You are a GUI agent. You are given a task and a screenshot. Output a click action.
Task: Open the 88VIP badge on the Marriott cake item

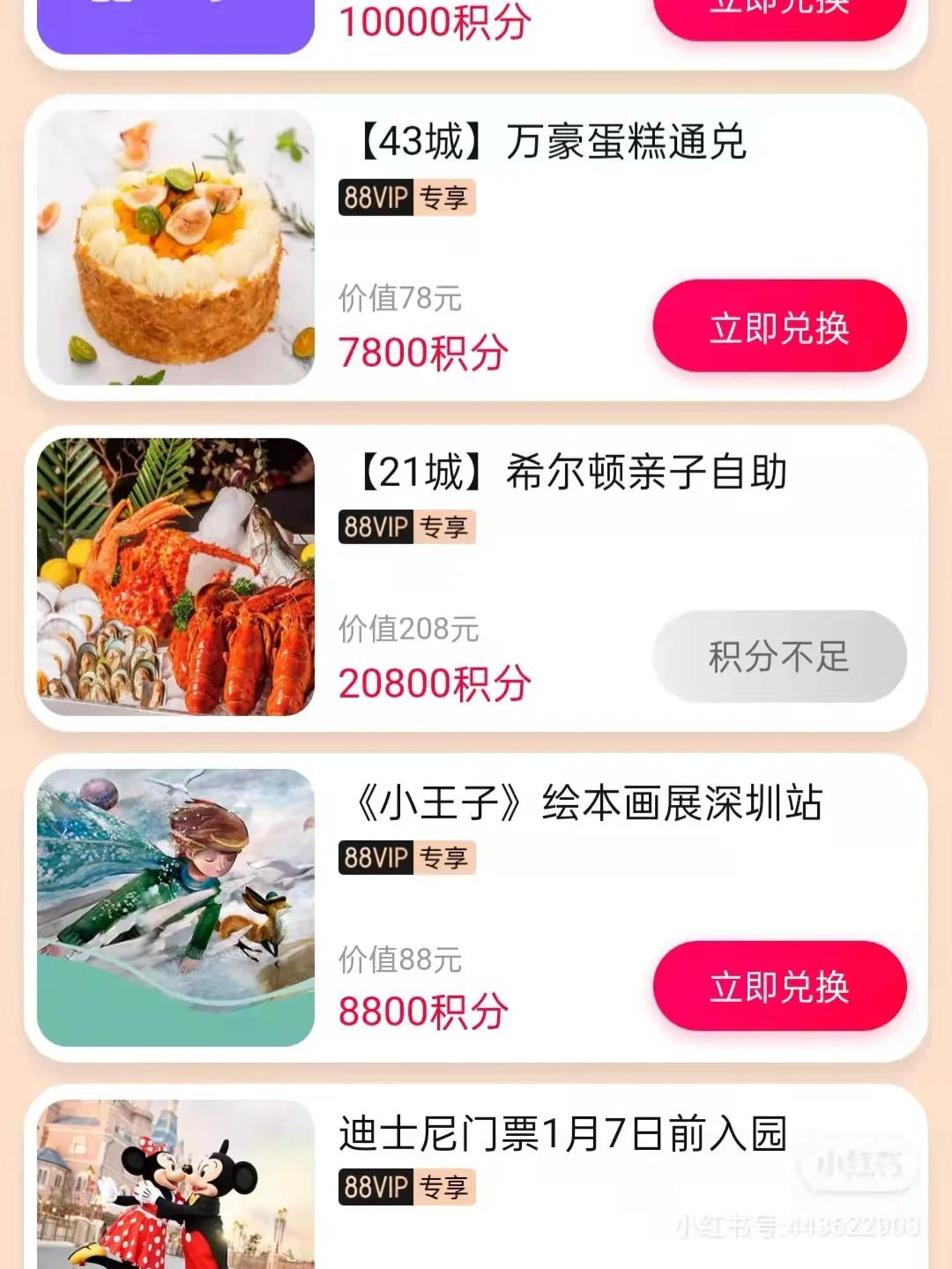(376, 200)
